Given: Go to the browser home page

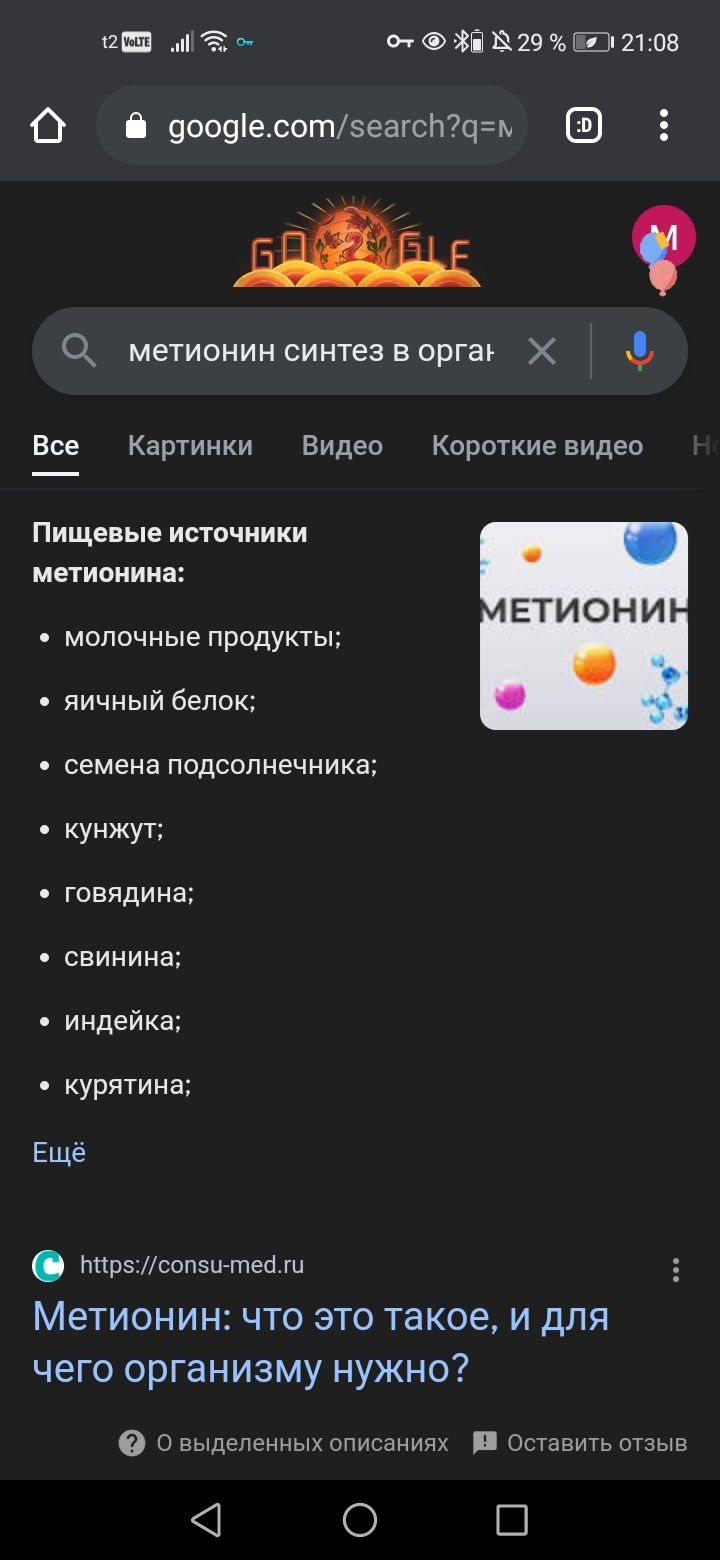Looking at the screenshot, I should tap(48, 126).
